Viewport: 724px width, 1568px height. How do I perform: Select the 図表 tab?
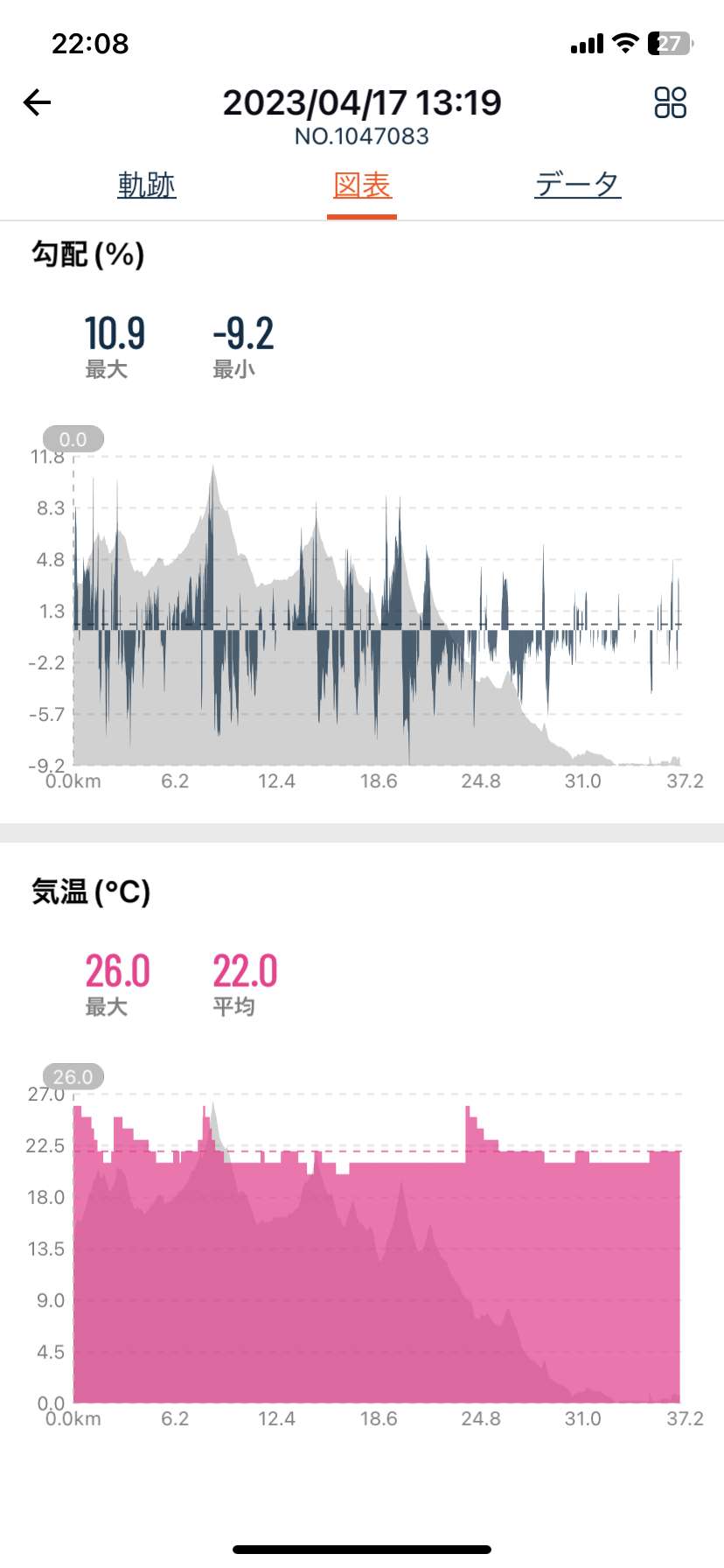[x=362, y=185]
